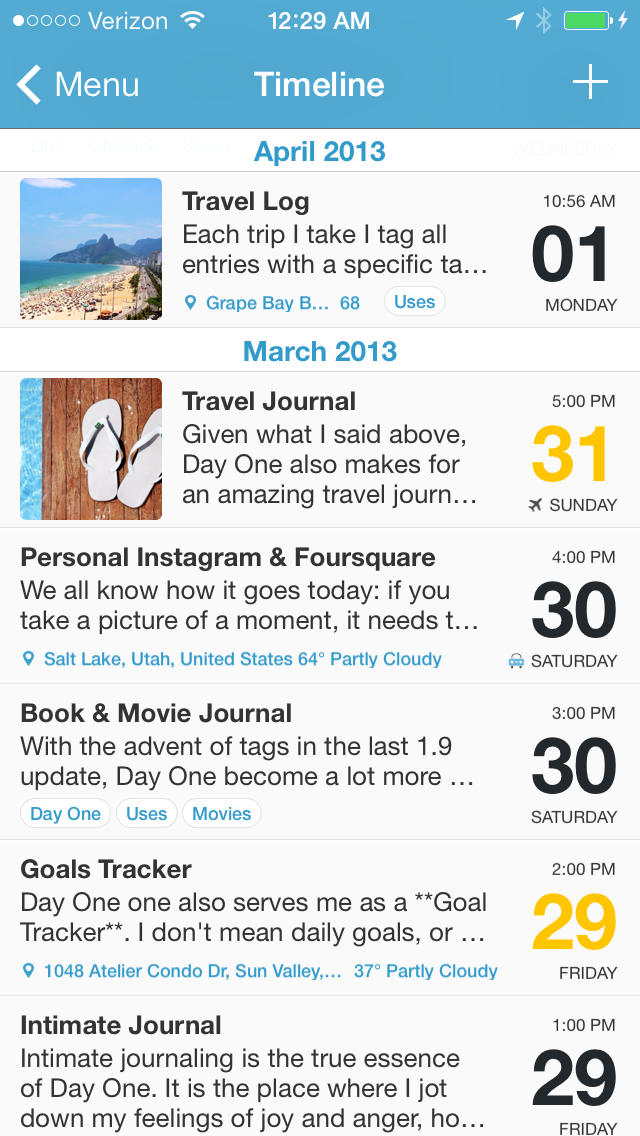View the beach photo in Travel Log
The image size is (640, 1136).
coord(91,249)
